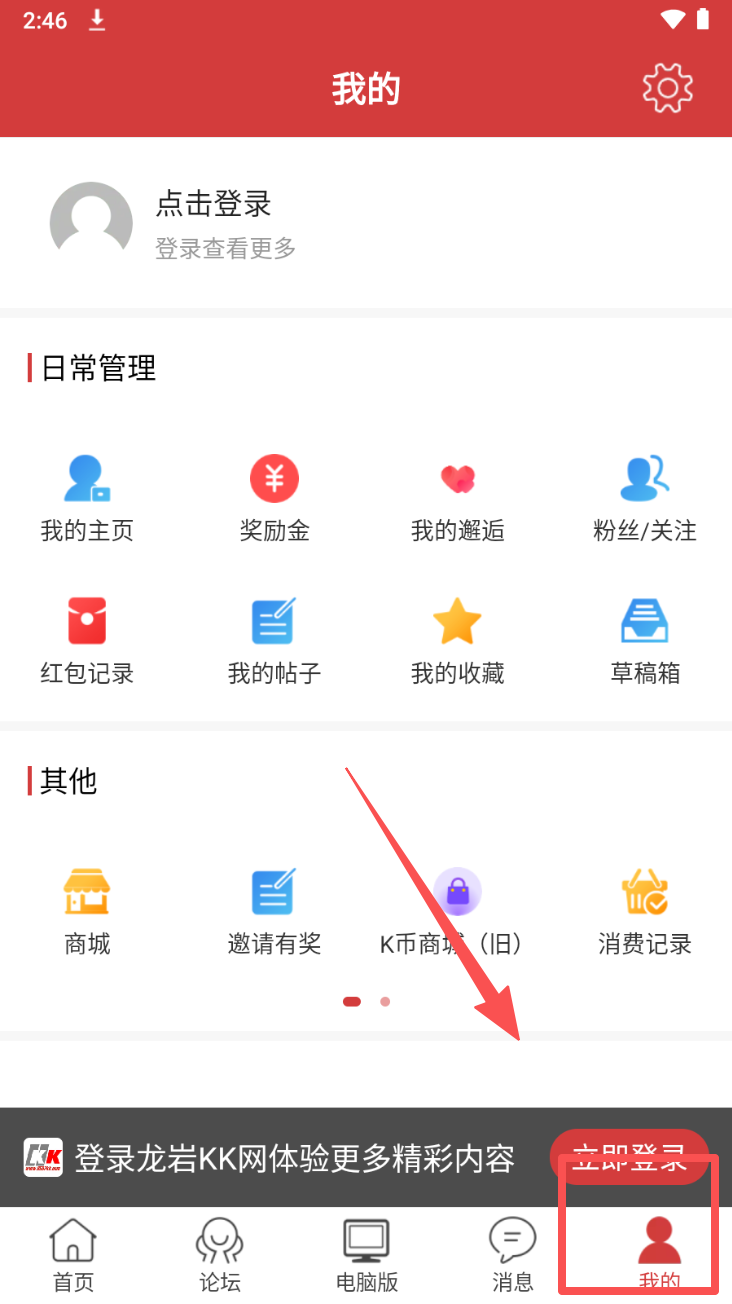Open 我的邂逅
732x1304 pixels.
pyautogui.click(x=457, y=498)
